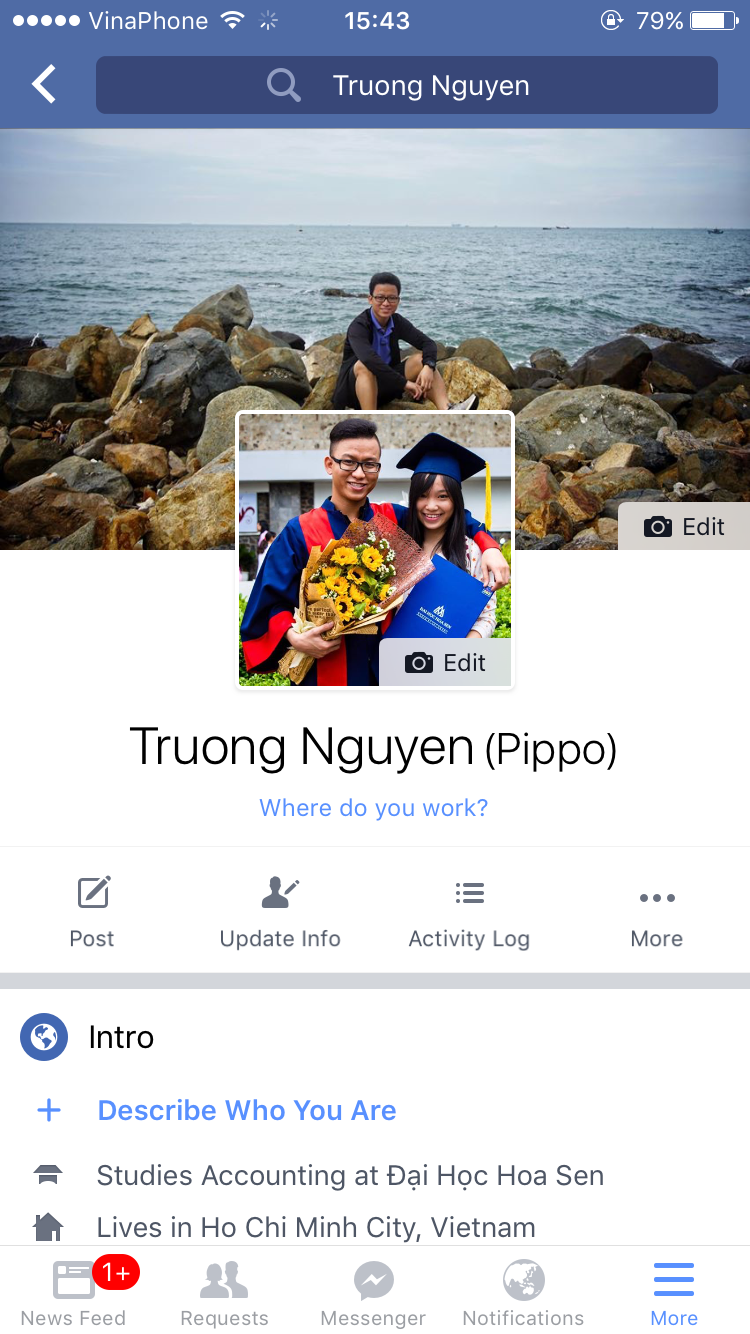Image resolution: width=750 pixels, height=1334 pixels.
Task: View the Activity Log
Action: pos(469,911)
